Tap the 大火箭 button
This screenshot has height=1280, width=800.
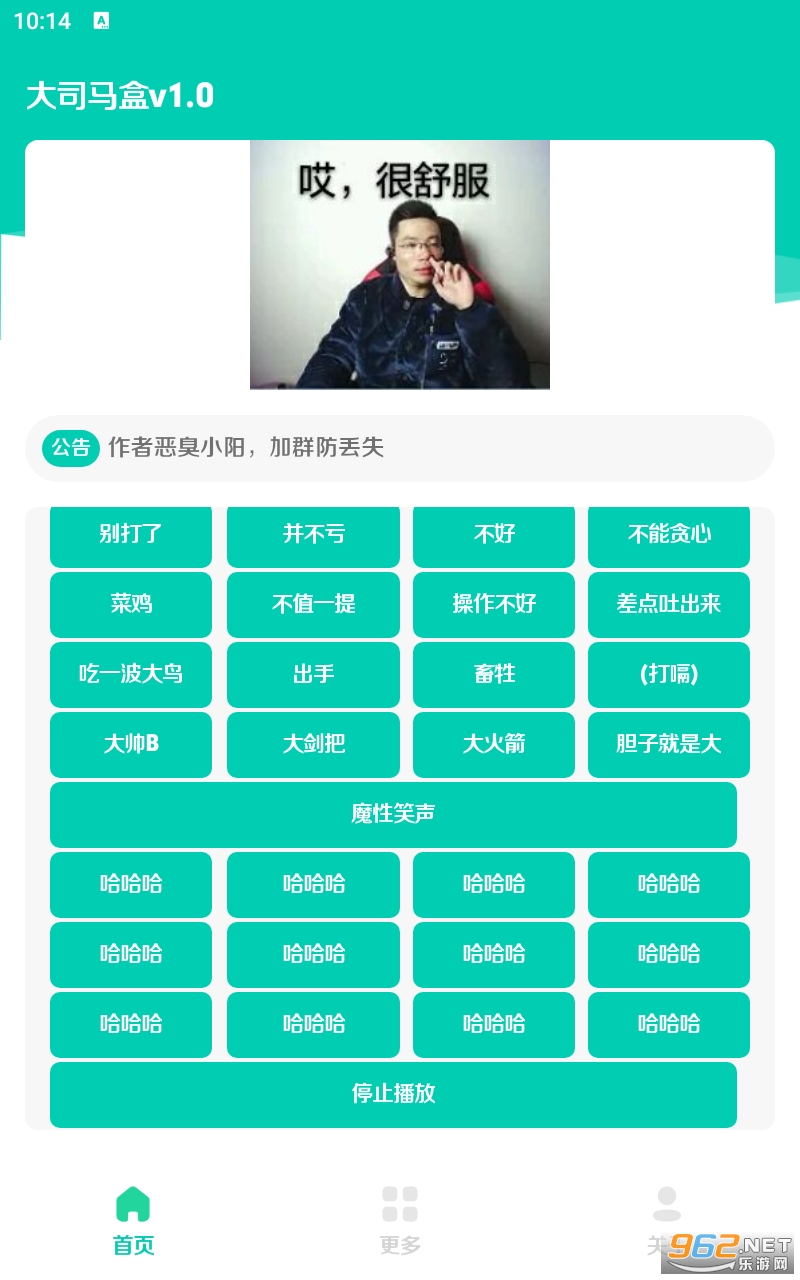tap(494, 744)
